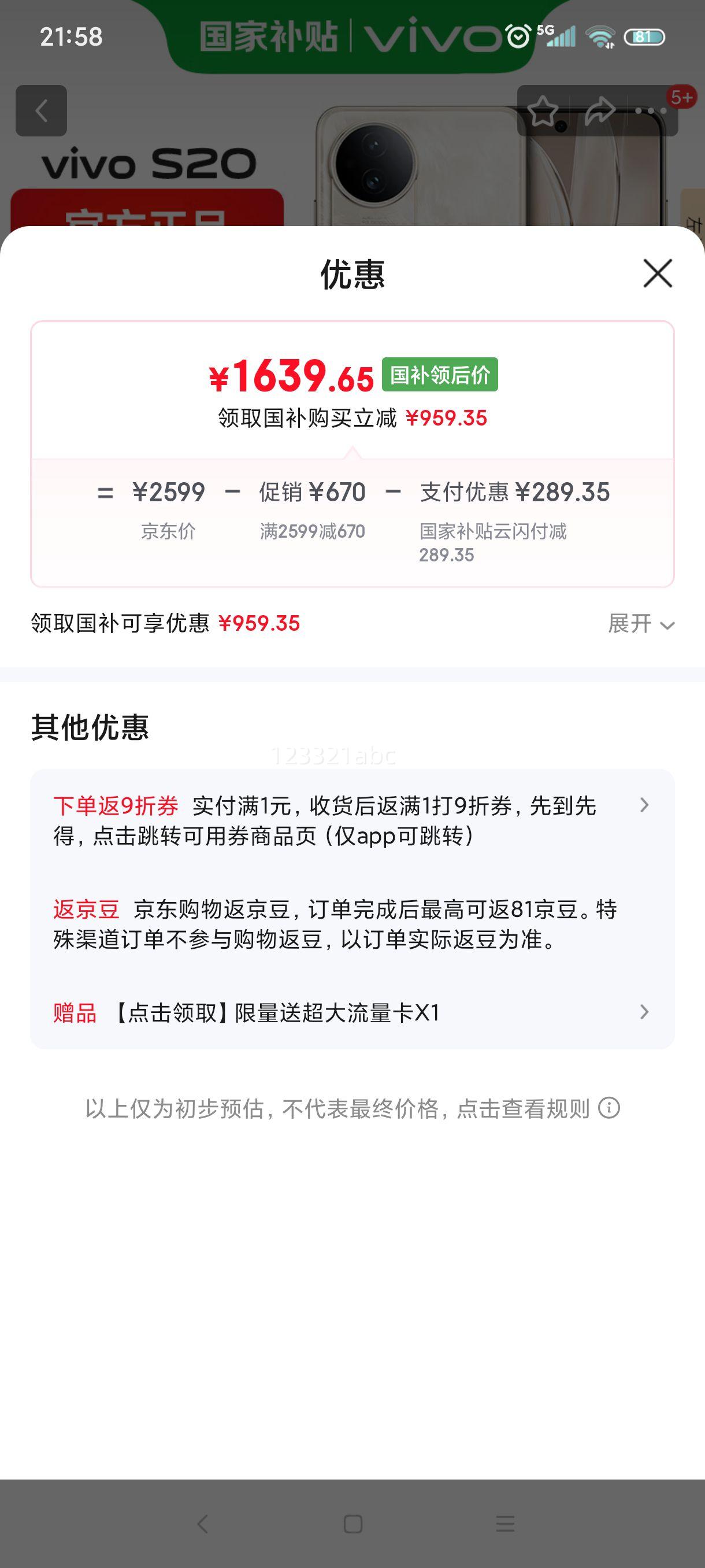Tap the star favorite icon
705x1568 pixels.
click(x=543, y=112)
